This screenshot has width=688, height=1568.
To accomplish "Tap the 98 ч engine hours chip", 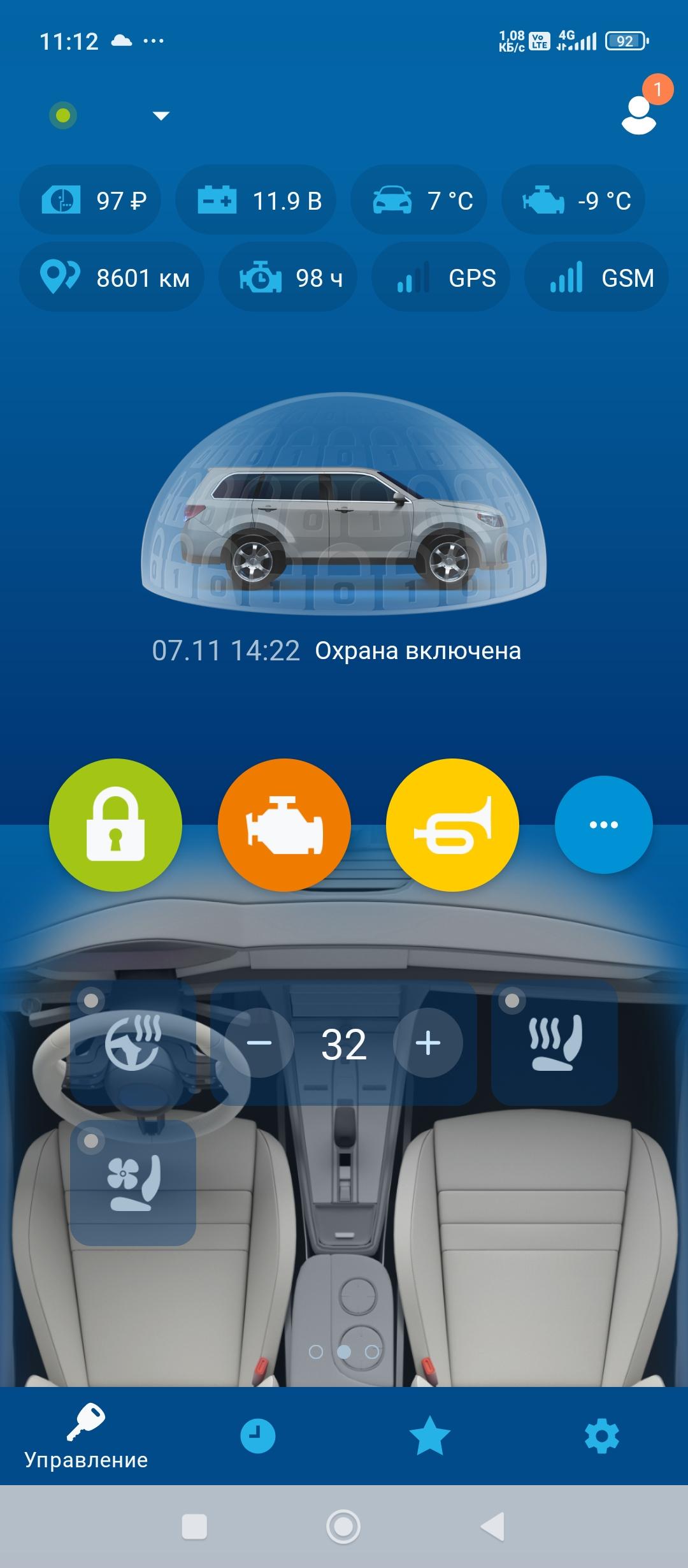I will point(288,279).
